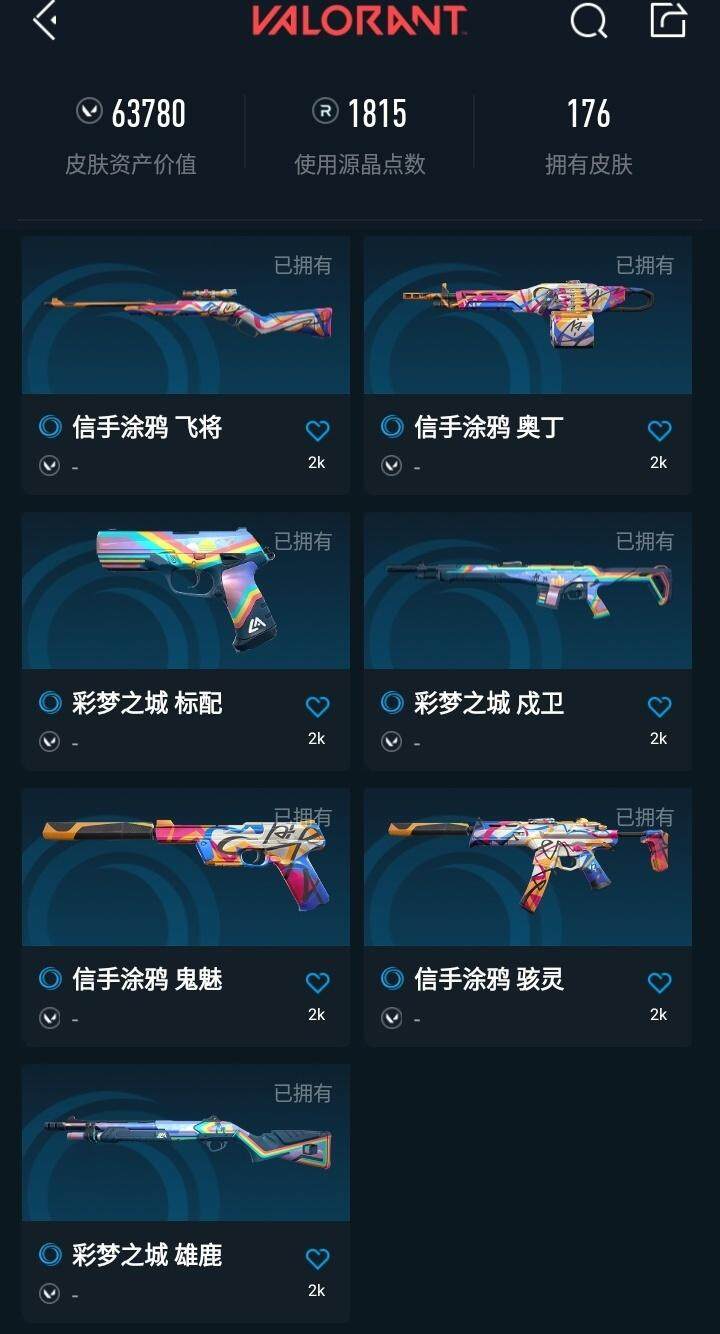
Task: Open the 信手涂鸦 奥丁 skin card
Action: pos(528,316)
